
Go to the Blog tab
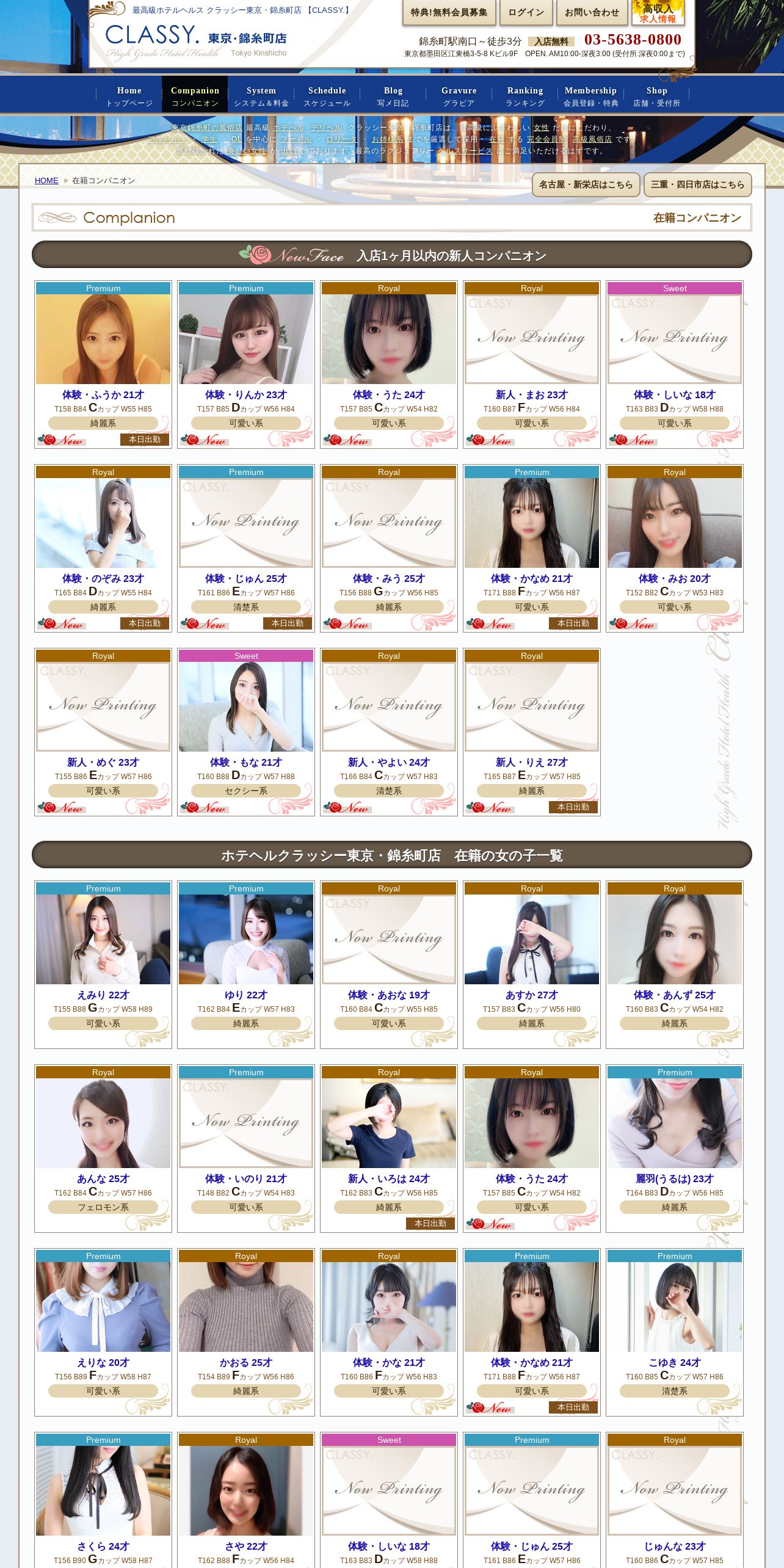(x=393, y=96)
